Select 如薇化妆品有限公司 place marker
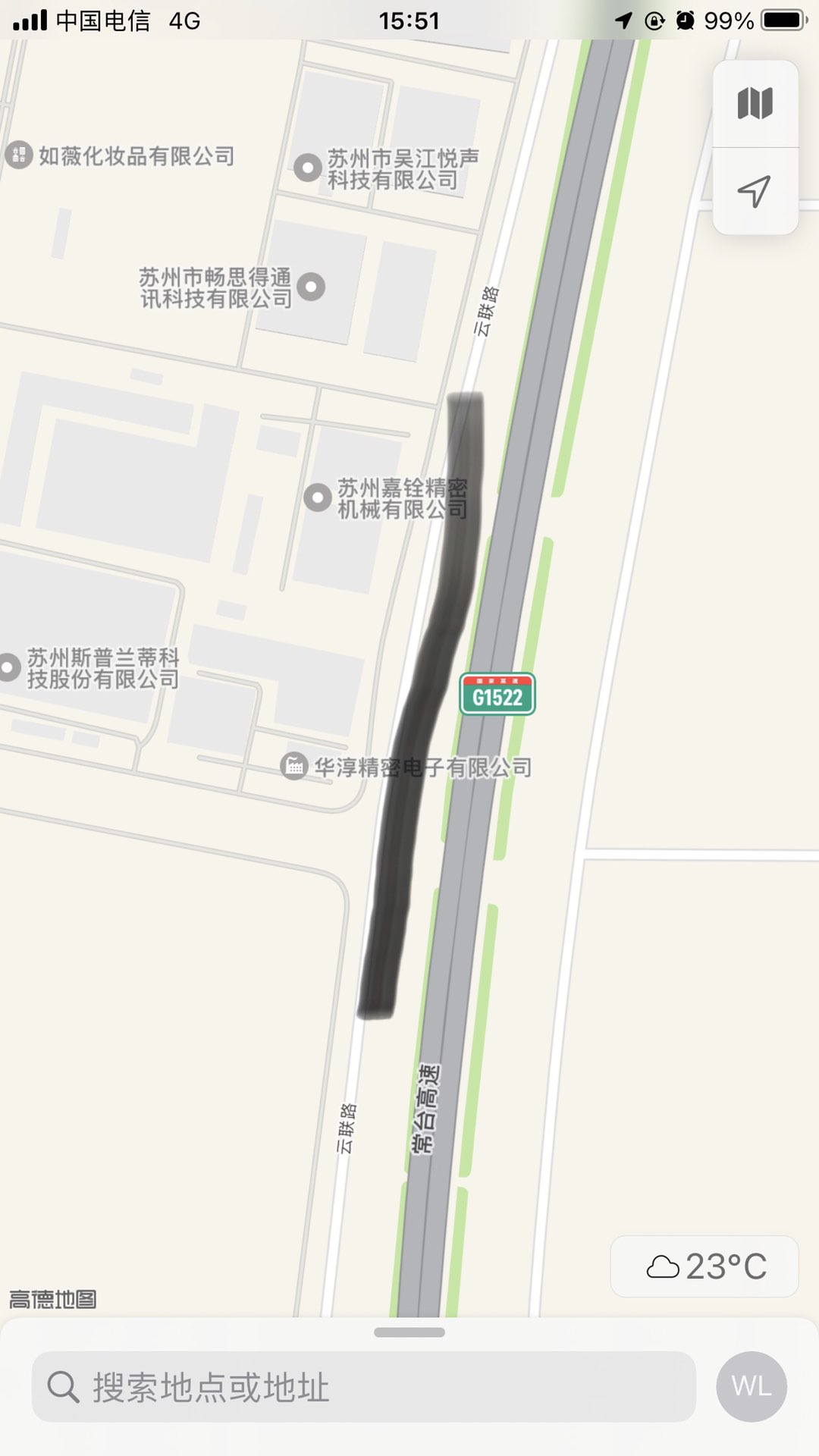Image resolution: width=819 pixels, height=1456 pixels. pyautogui.click(x=19, y=155)
